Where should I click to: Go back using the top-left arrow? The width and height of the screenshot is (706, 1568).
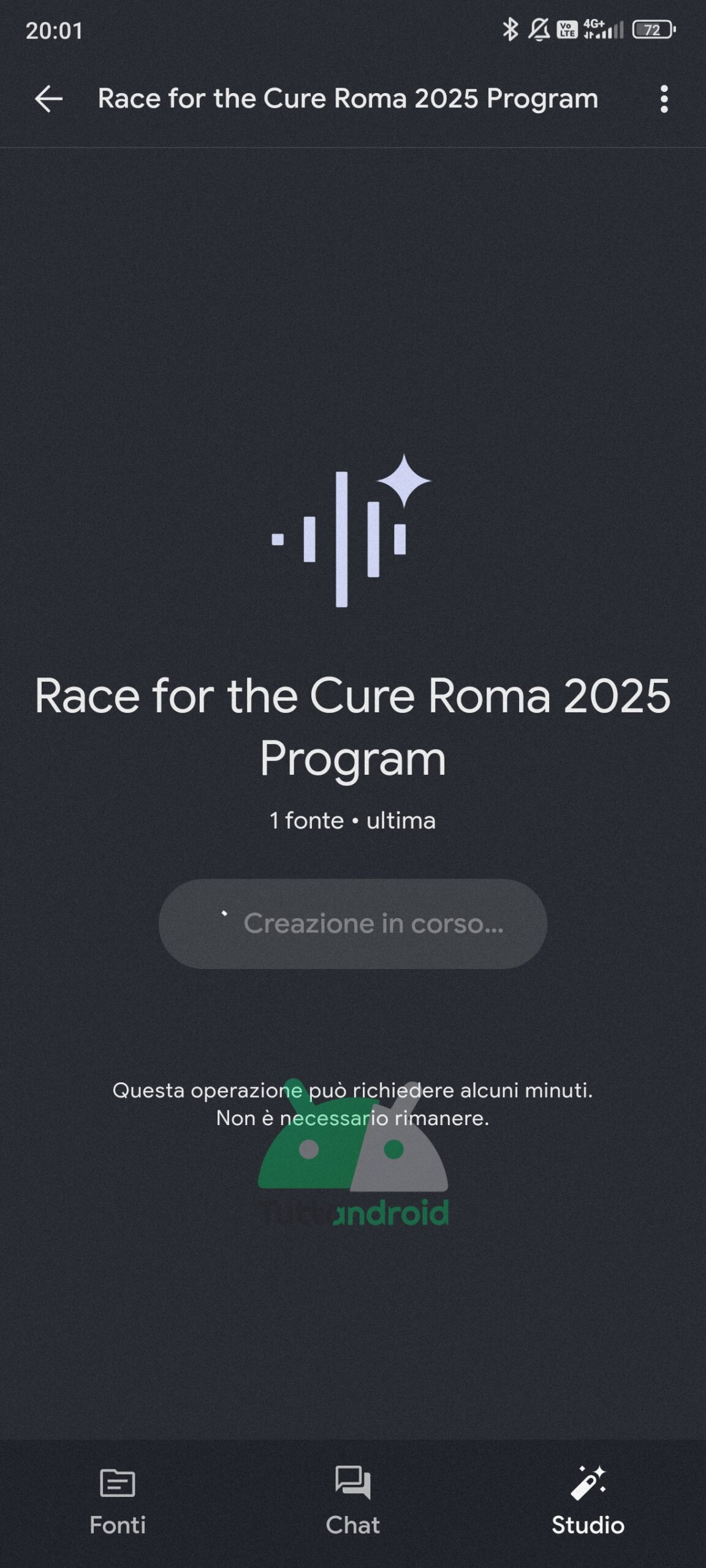tap(48, 99)
